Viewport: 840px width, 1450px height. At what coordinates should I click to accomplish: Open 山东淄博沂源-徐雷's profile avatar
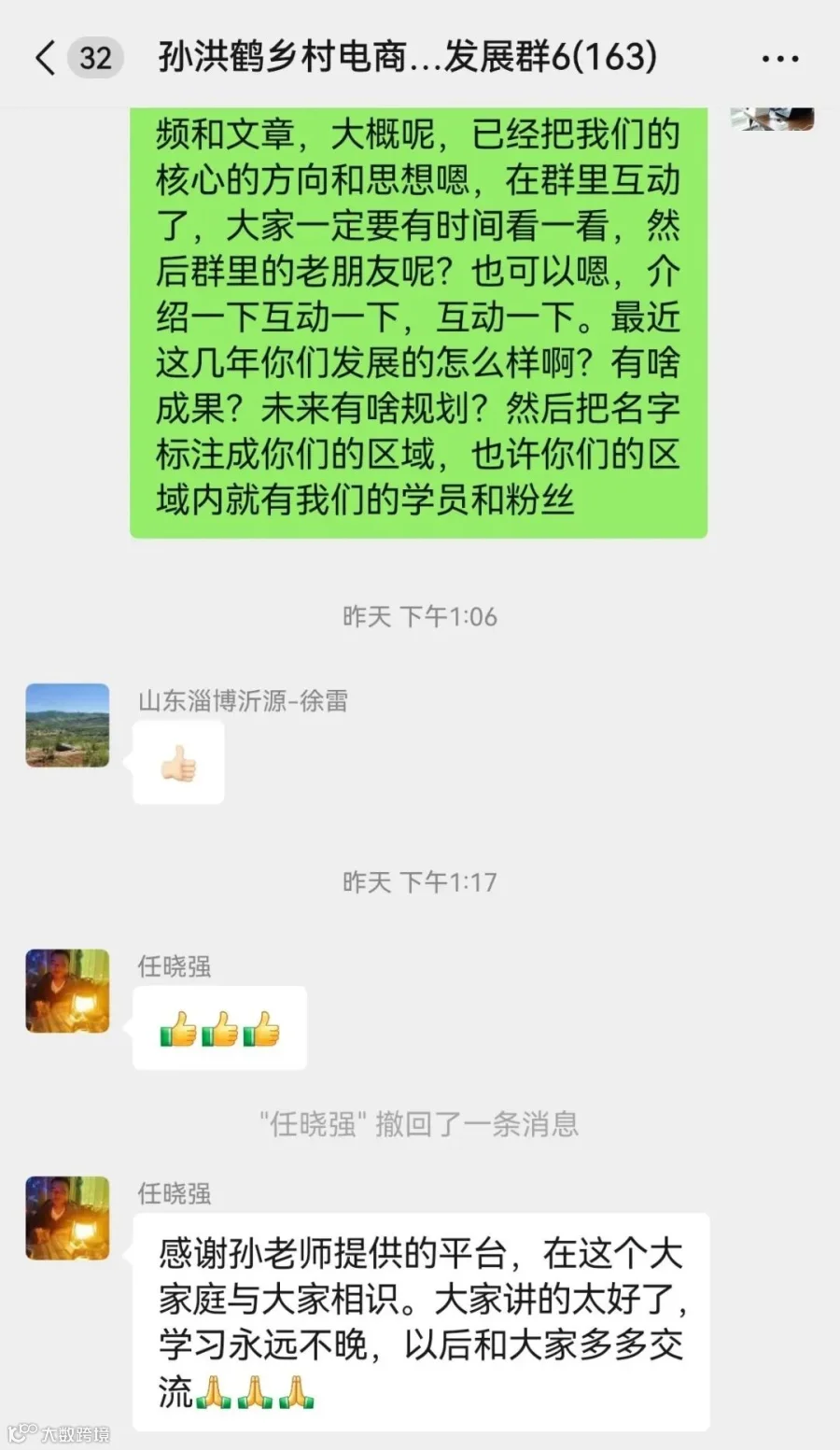click(67, 725)
